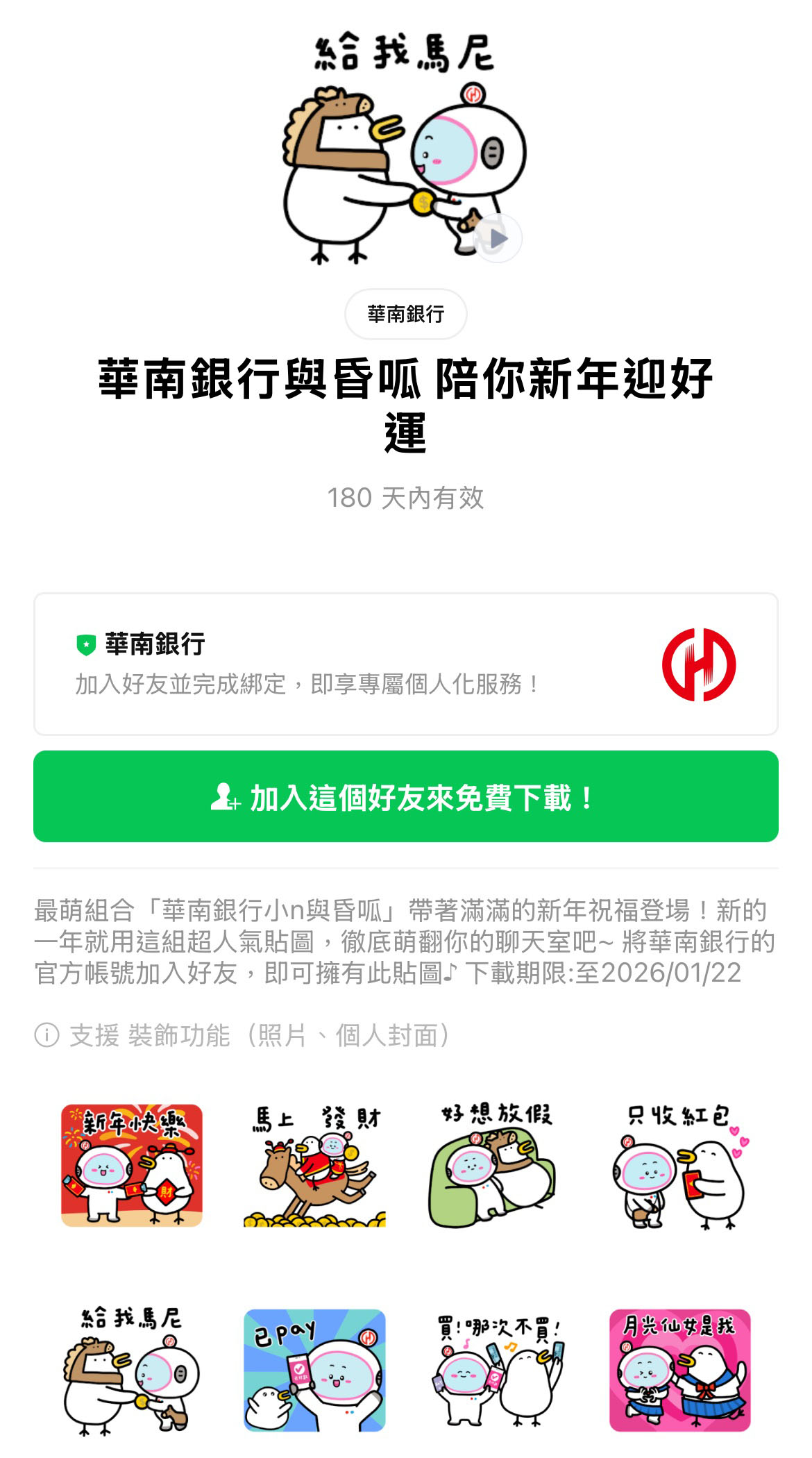
Task: Click the animated sticker preview image
Action: tap(406, 153)
